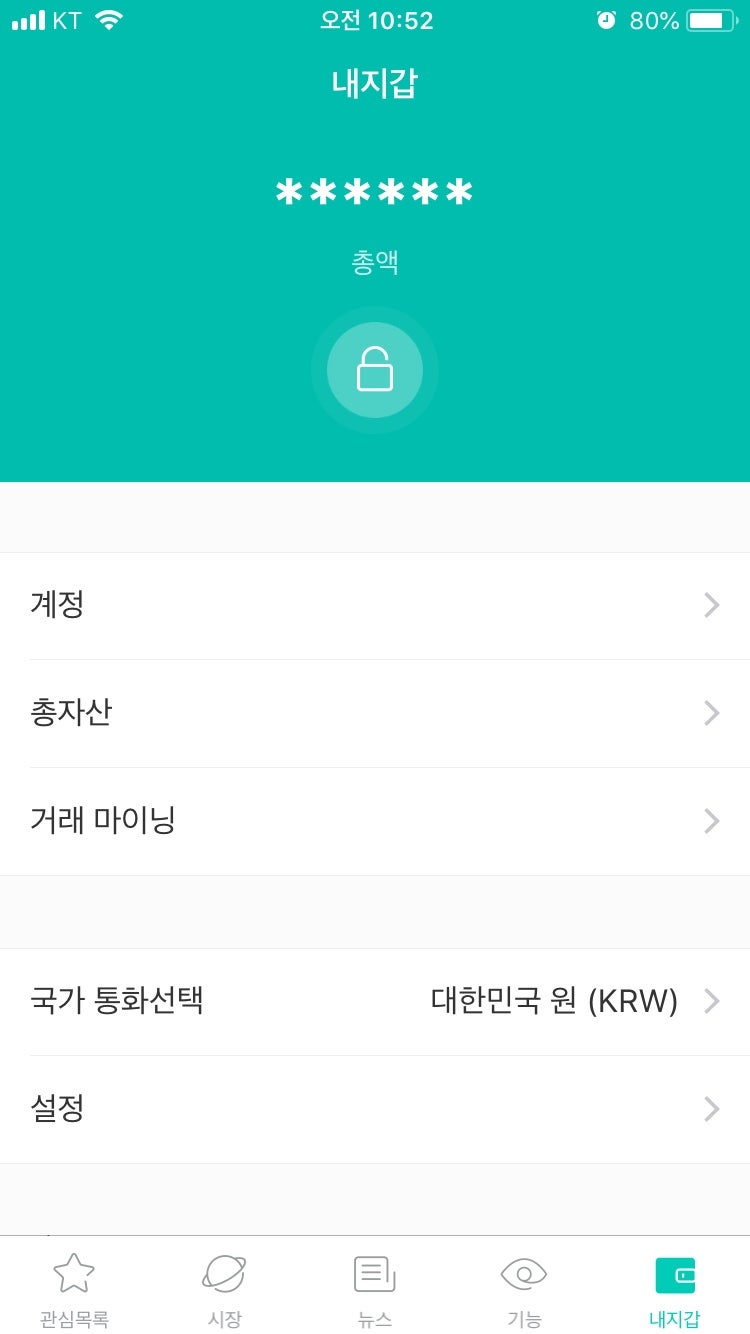Image resolution: width=750 pixels, height=1334 pixels.
Task: Tap the battery indicator showing 80%
Action: (712, 20)
